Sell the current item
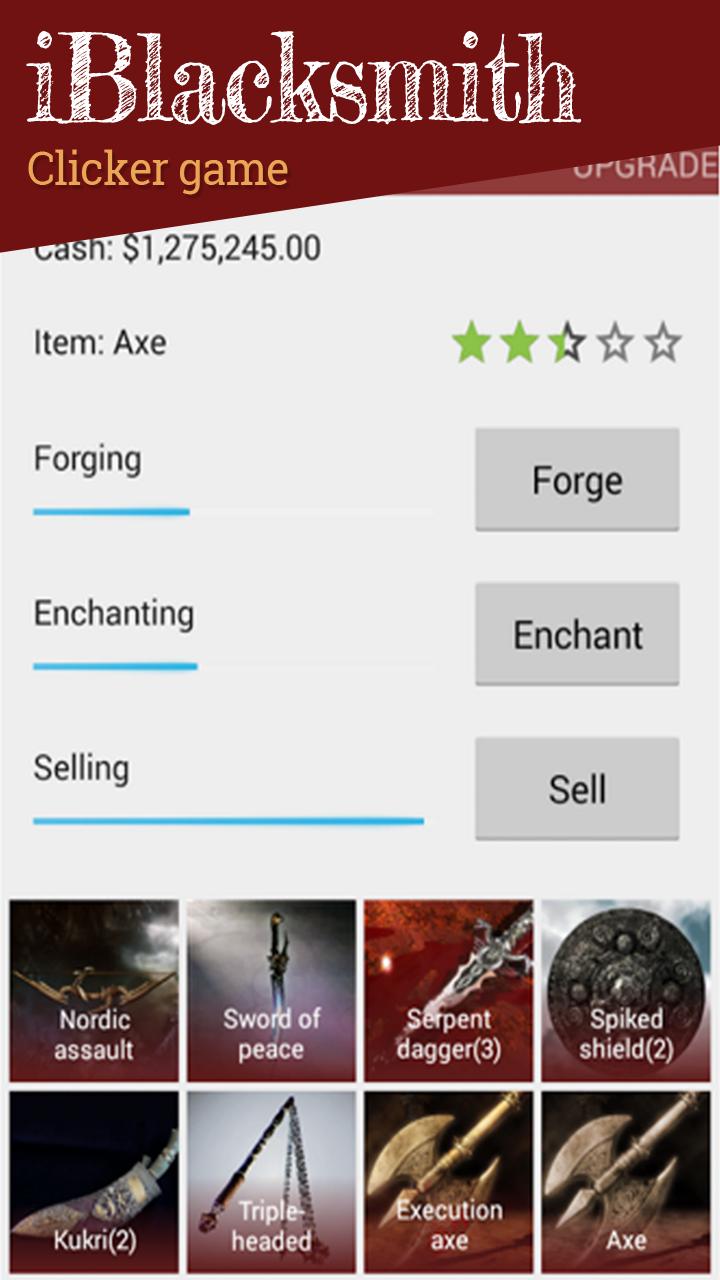 [577, 789]
